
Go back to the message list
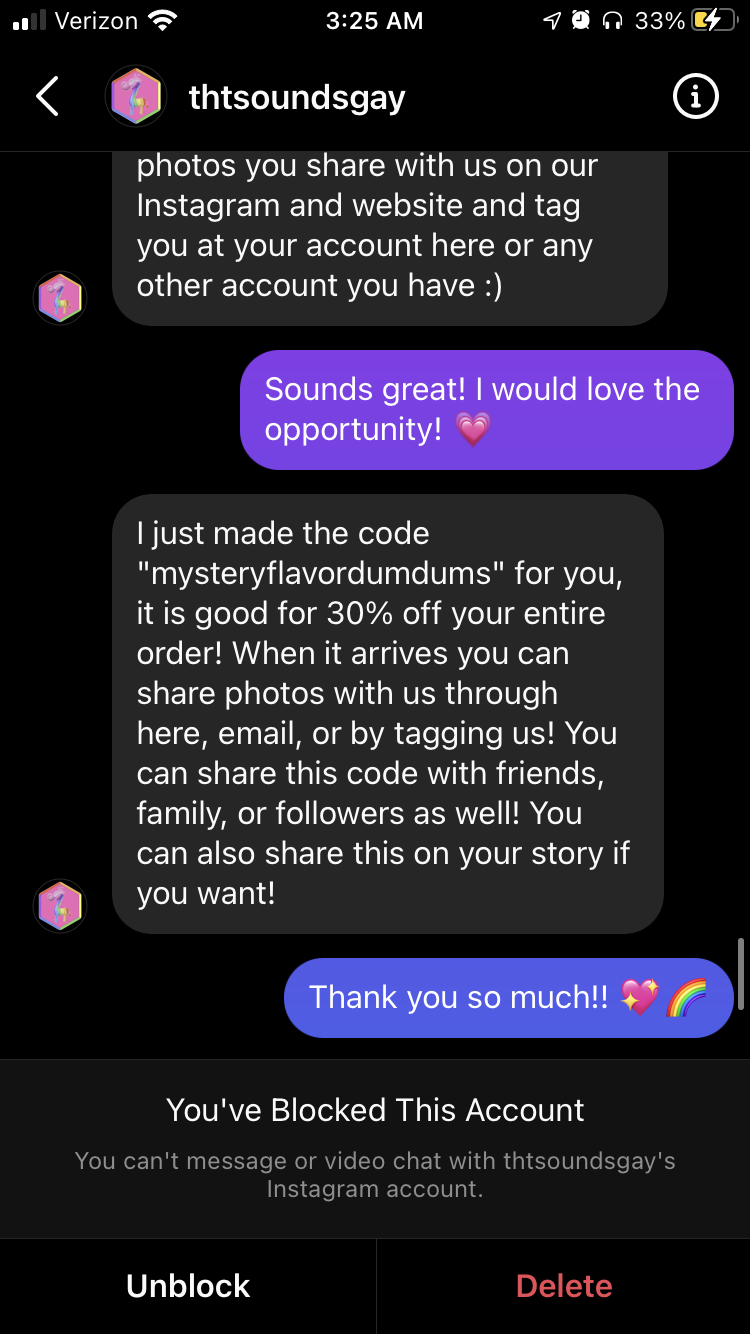pos(47,97)
